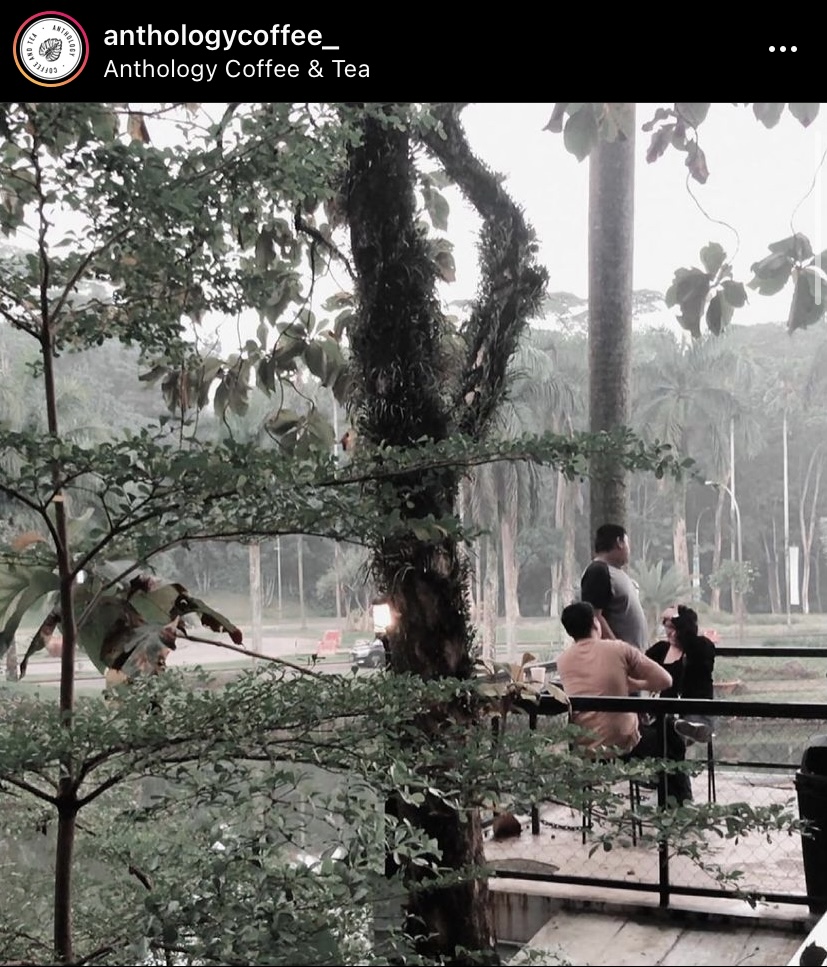The width and height of the screenshot is (827, 967).
Task: Tap the post photo of the cafe terrace
Action: [x=413, y=534]
